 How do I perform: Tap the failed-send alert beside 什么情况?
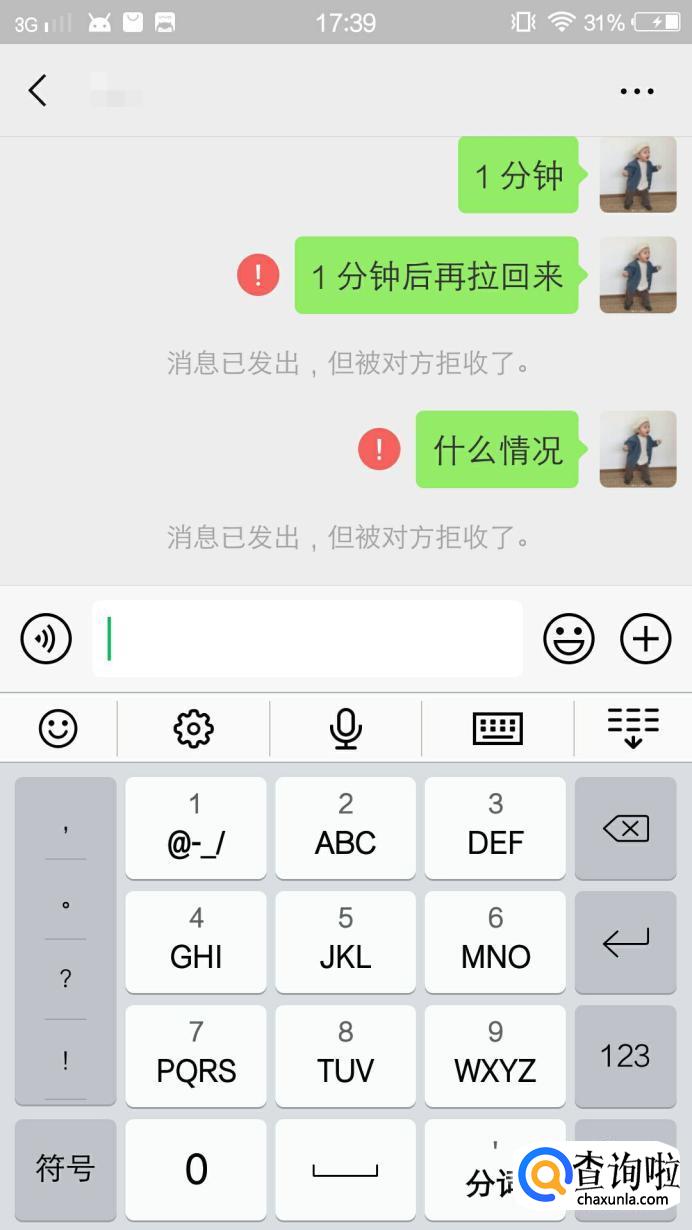[x=379, y=450]
